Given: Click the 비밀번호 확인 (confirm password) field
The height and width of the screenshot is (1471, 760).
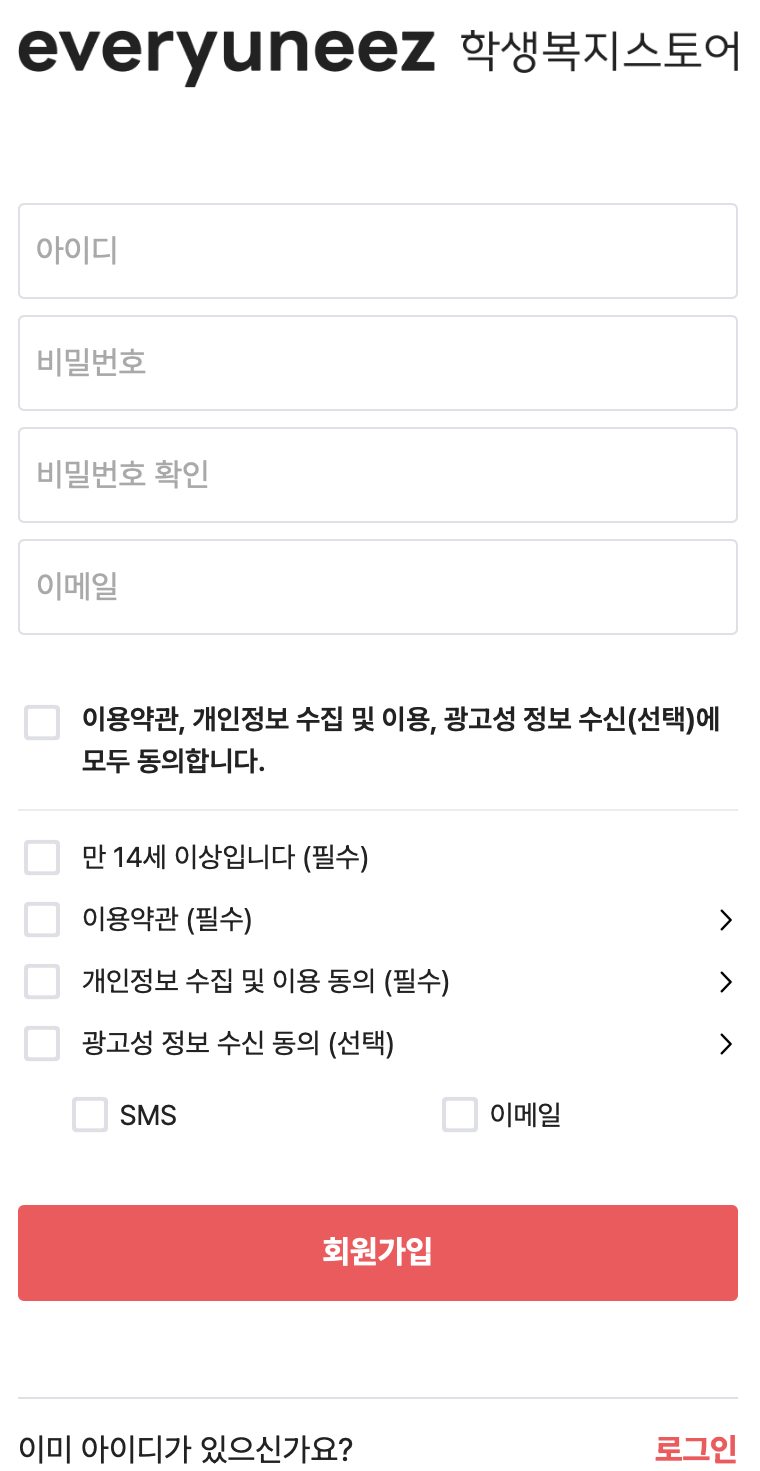Looking at the screenshot, I should coord(378,475).
